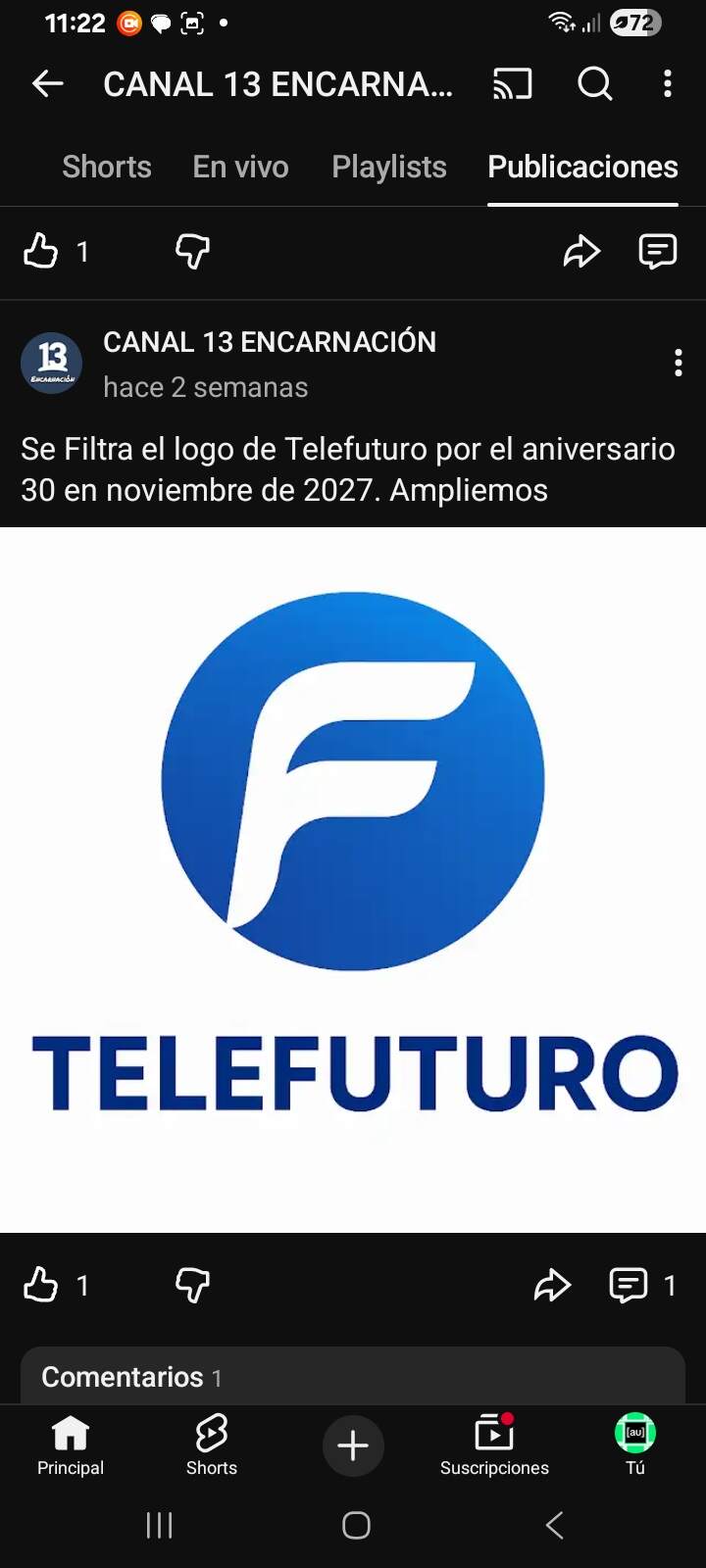Open the cast to device icon
This screenshot has height=1568, width=706.
(512, 84)
